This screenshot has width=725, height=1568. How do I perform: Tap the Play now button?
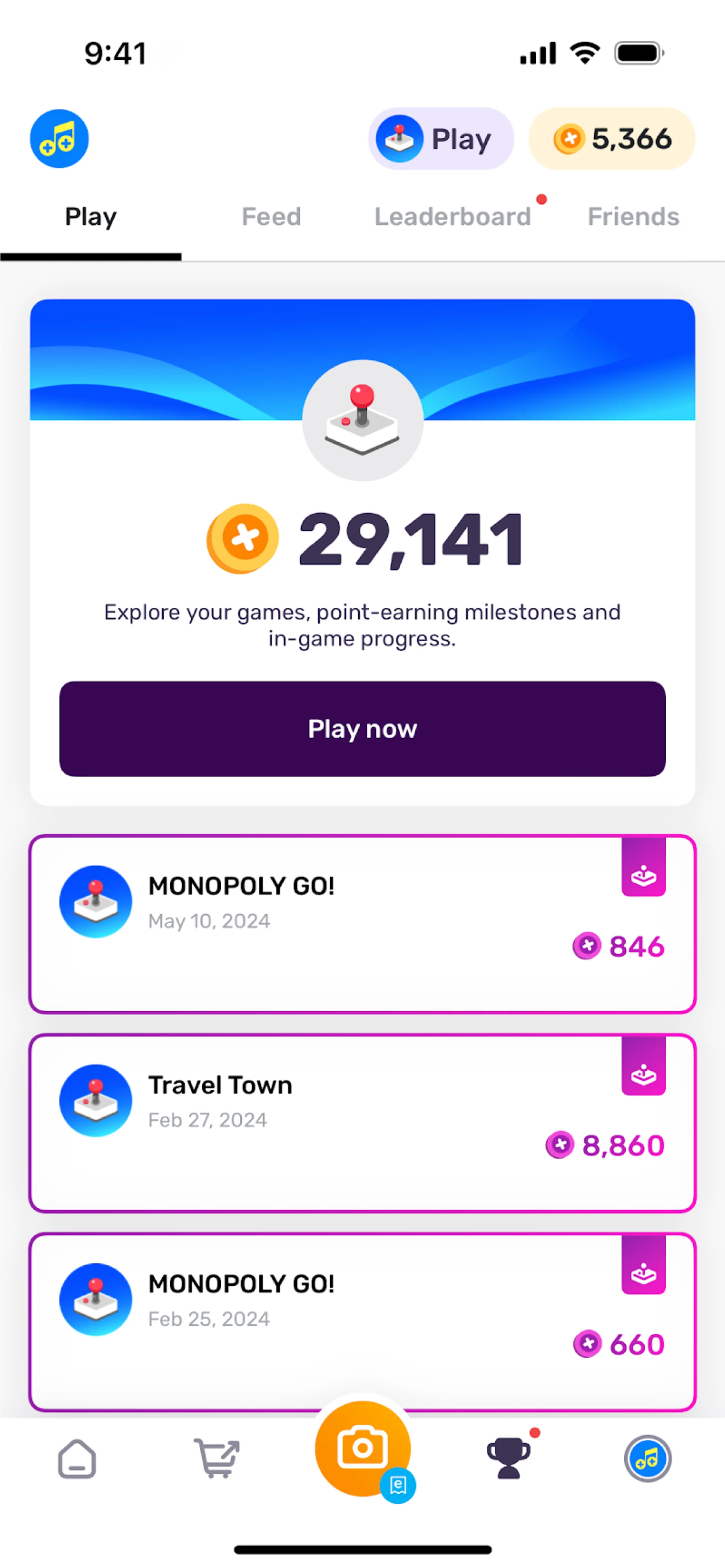(362, 729)
